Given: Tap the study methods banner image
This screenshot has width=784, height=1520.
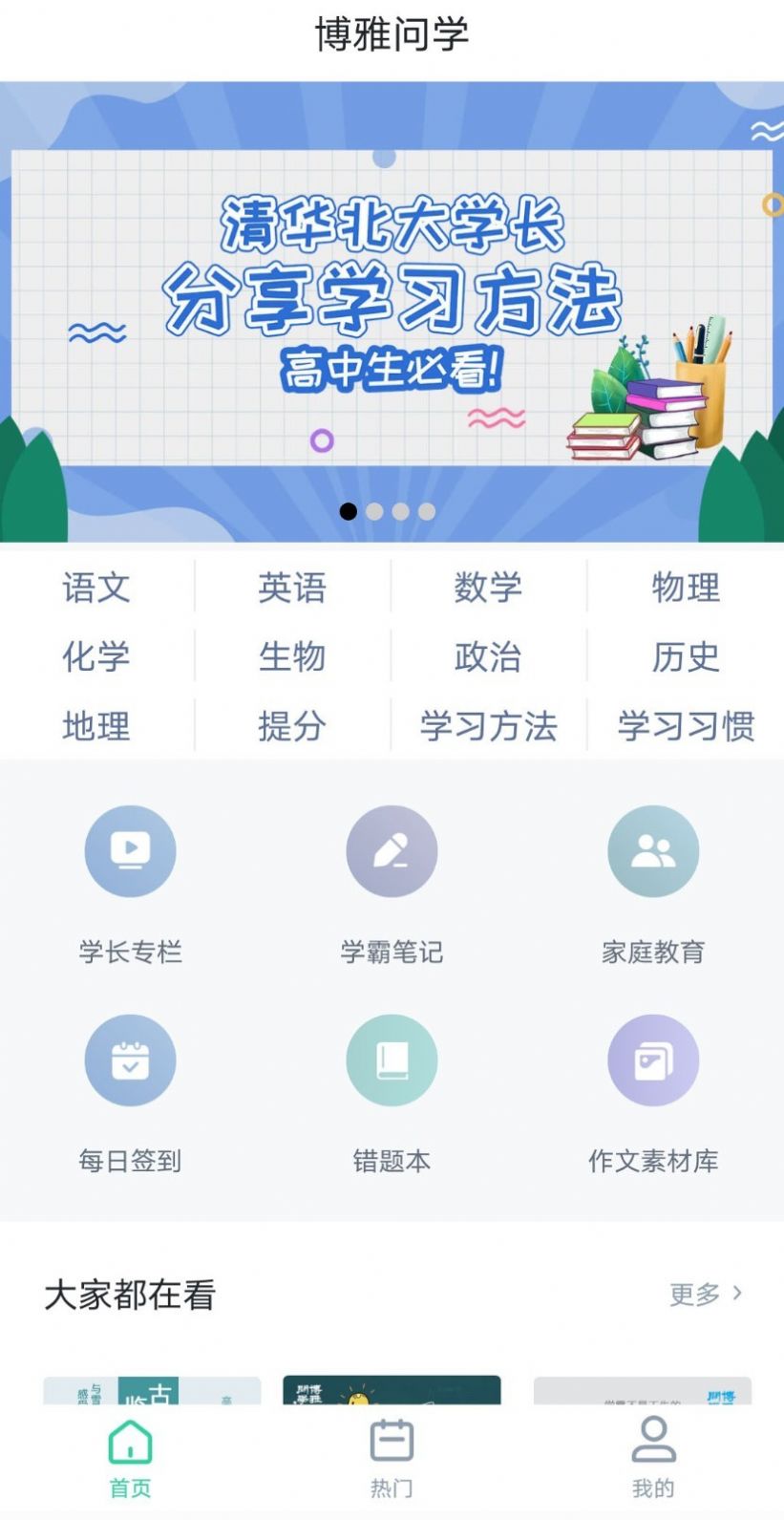Looking at the screenshot, I should point(392,306).
